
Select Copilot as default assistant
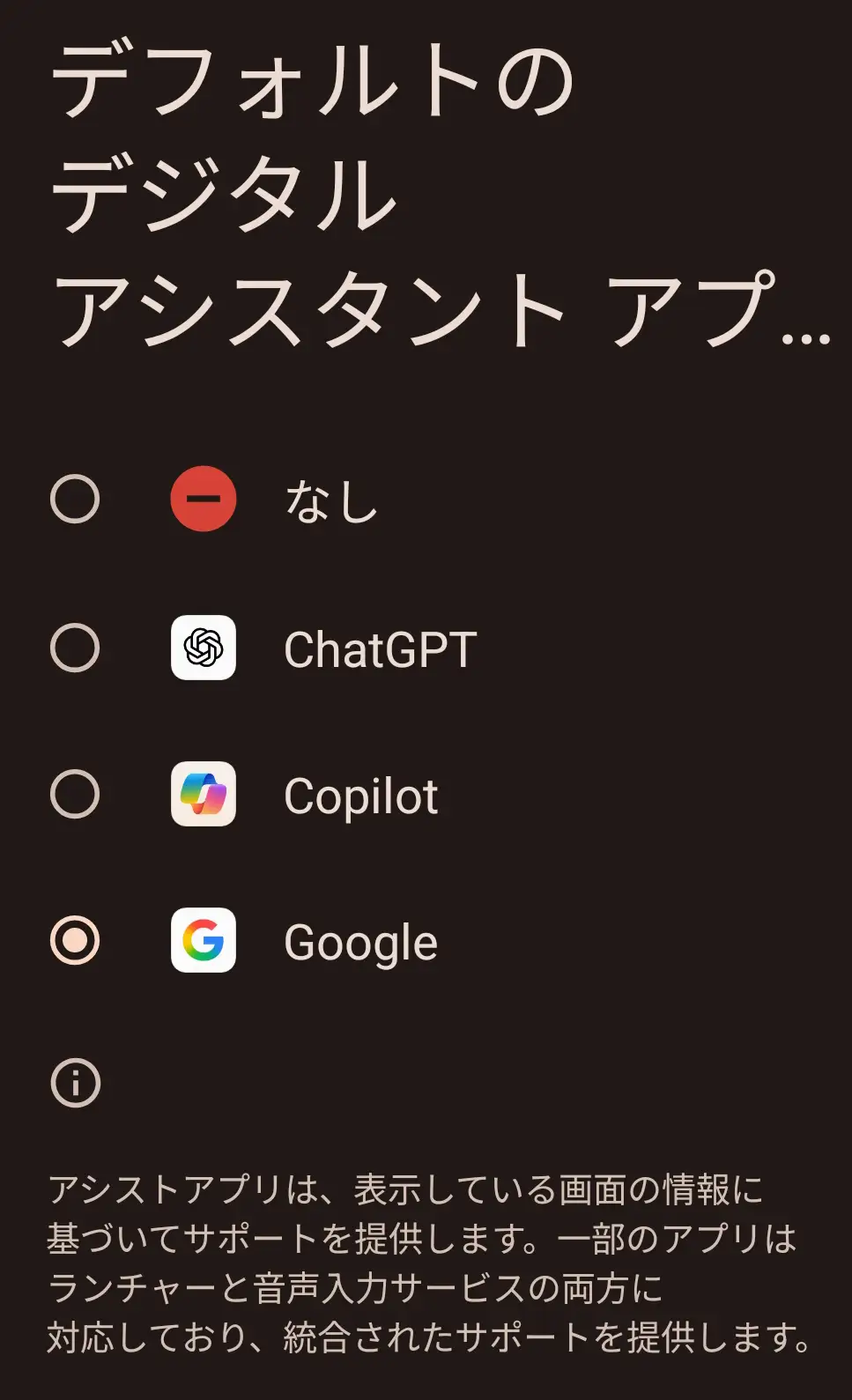pyautogui.click(x=75, y=795)
